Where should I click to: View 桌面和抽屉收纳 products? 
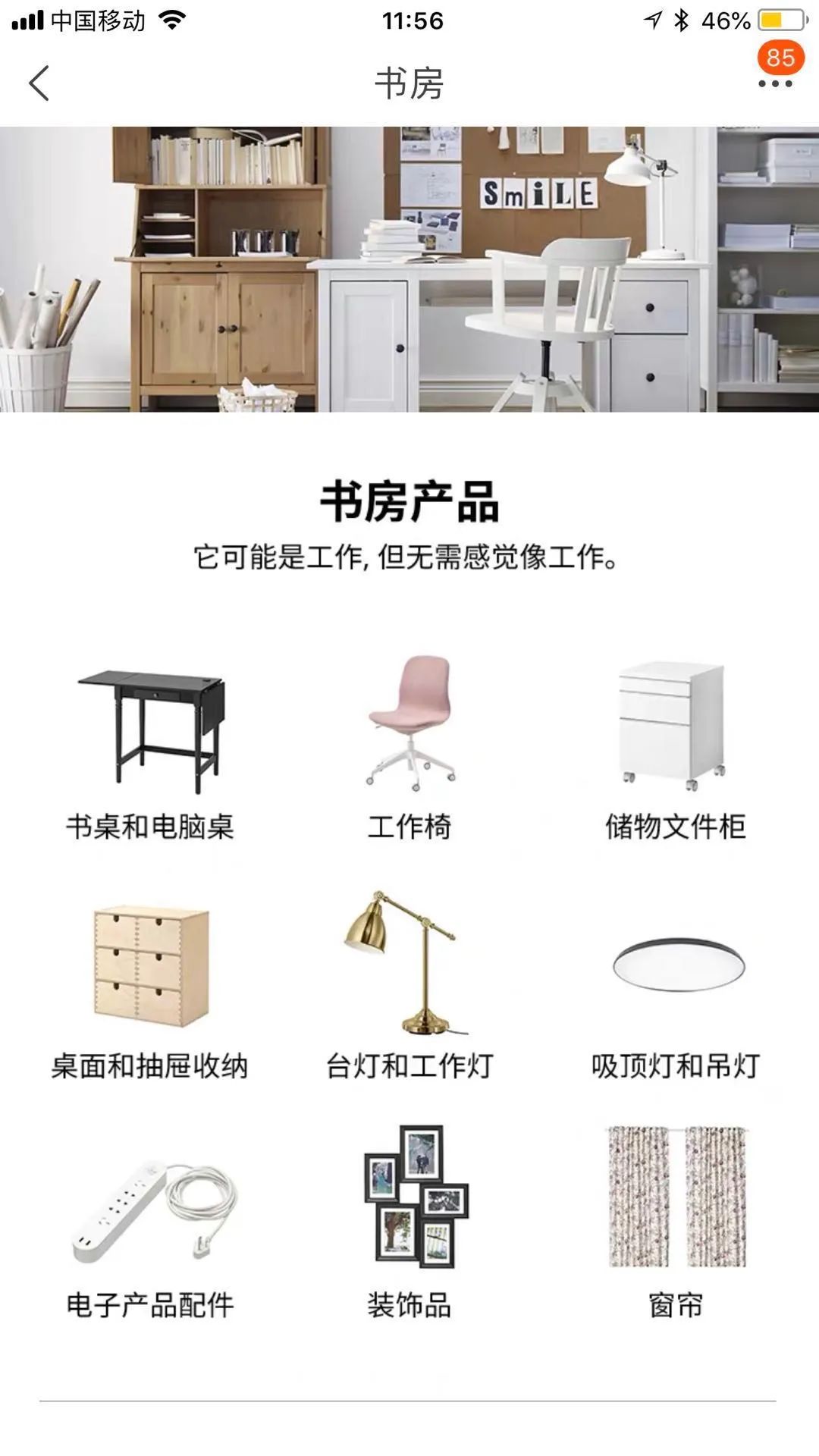[150, 986]
